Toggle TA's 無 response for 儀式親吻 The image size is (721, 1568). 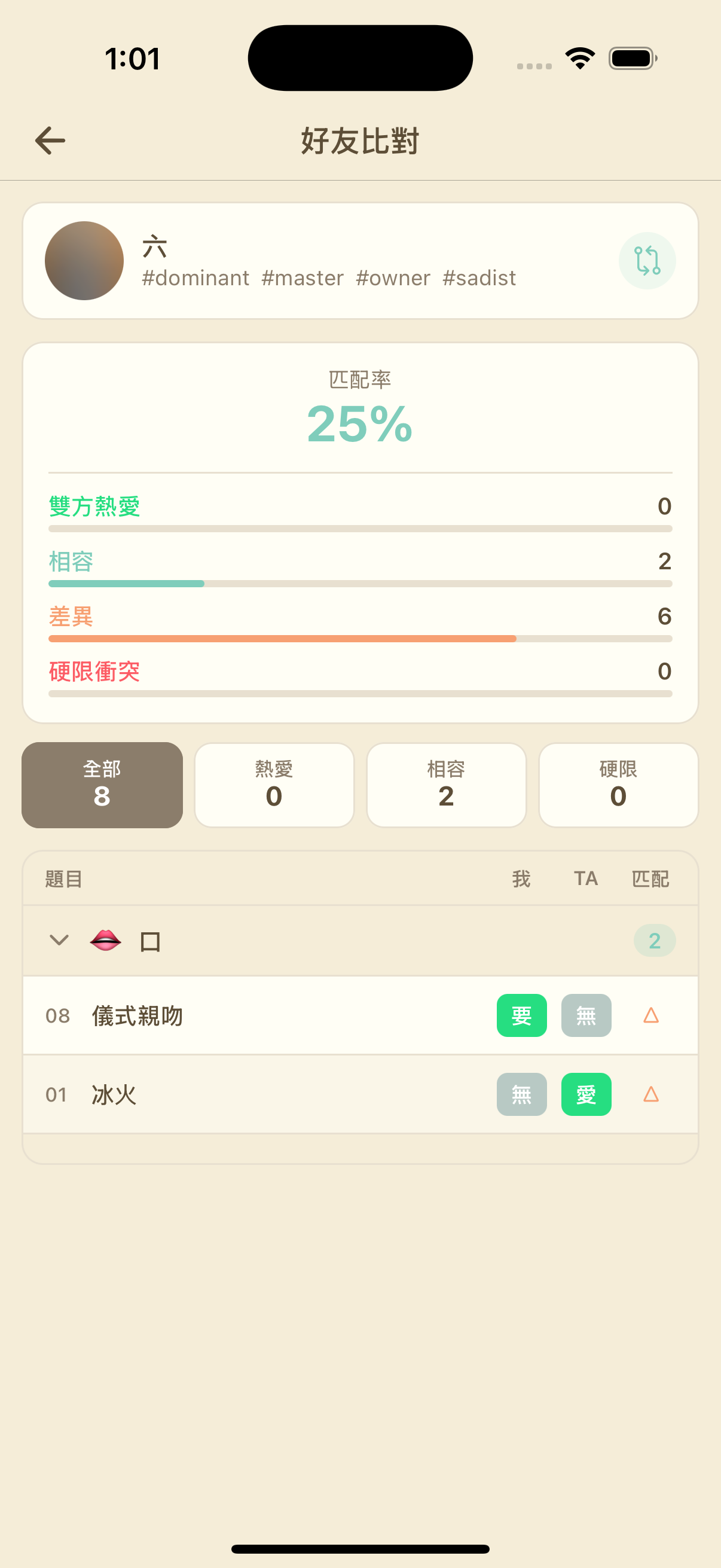(585, 1015)
